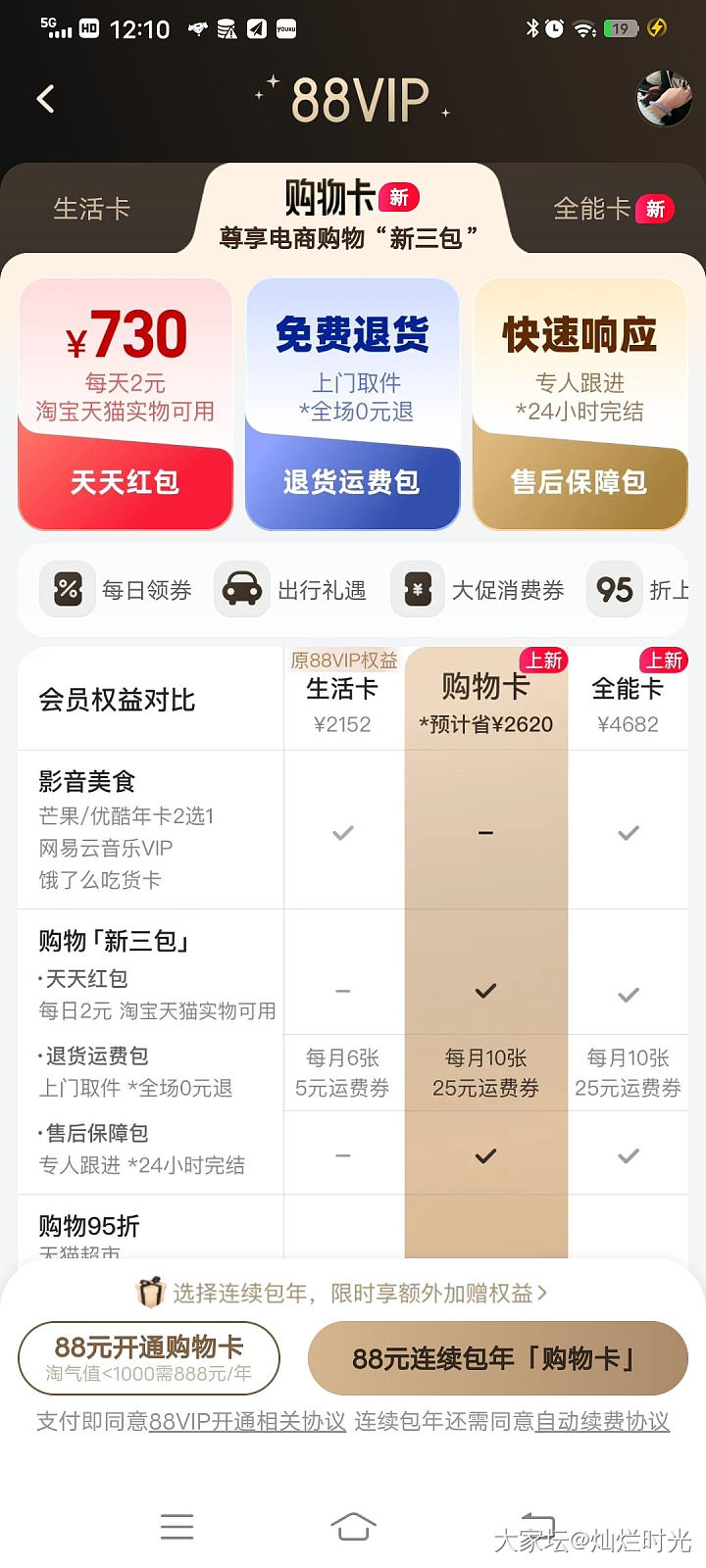Switch to the 生活卡 tab
Viewport: 706px width, 1568px height.
[x=91, y=209]
